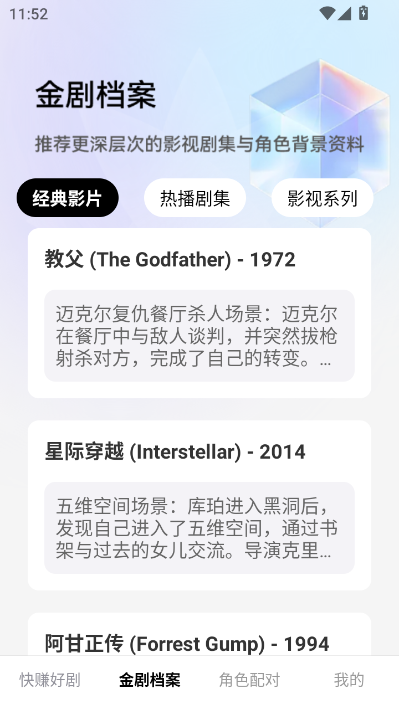This screenshot has height=709, width=399.
Task: Switch to the 影视系列 chip
Action: [322, 198]
